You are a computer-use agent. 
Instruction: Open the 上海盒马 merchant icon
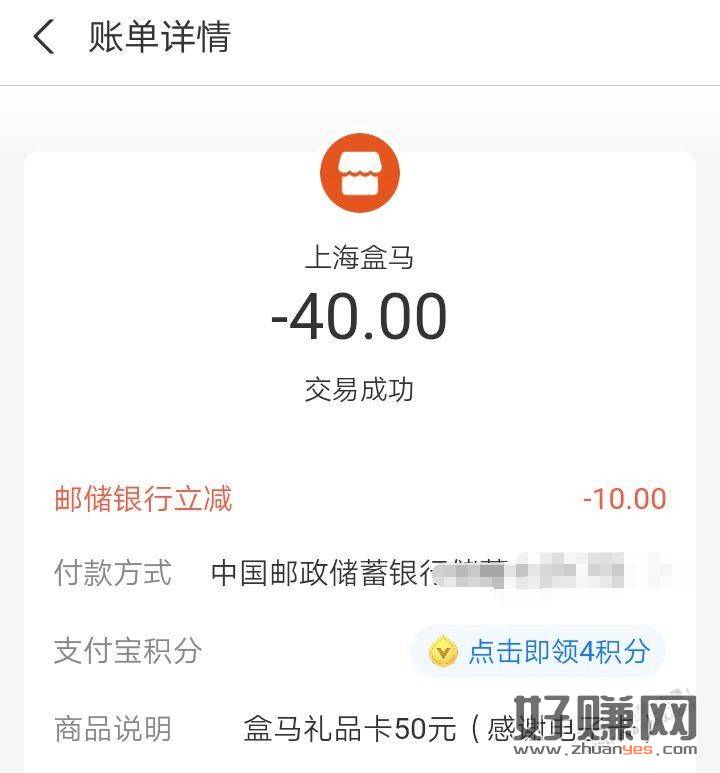360,173
